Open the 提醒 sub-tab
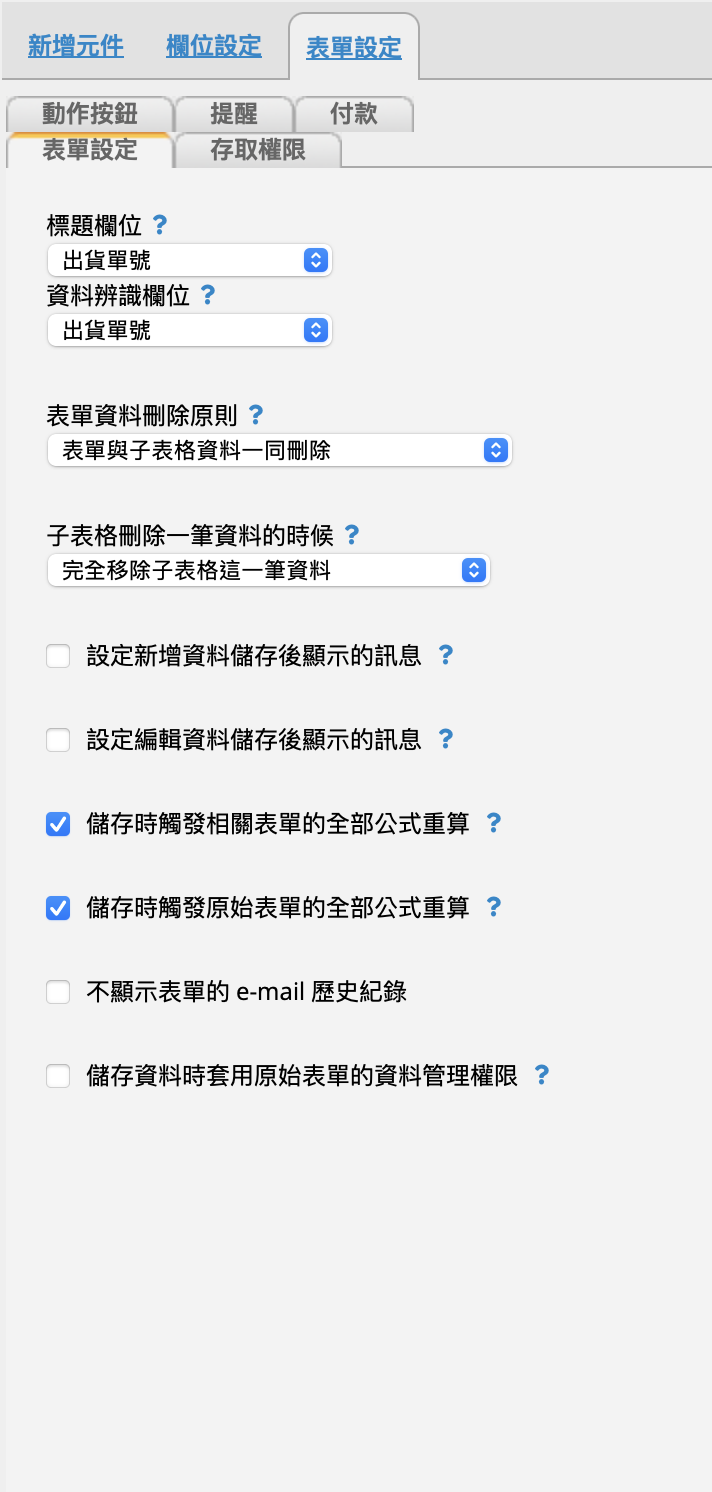712x1492 pixels. tap(234, 113)
